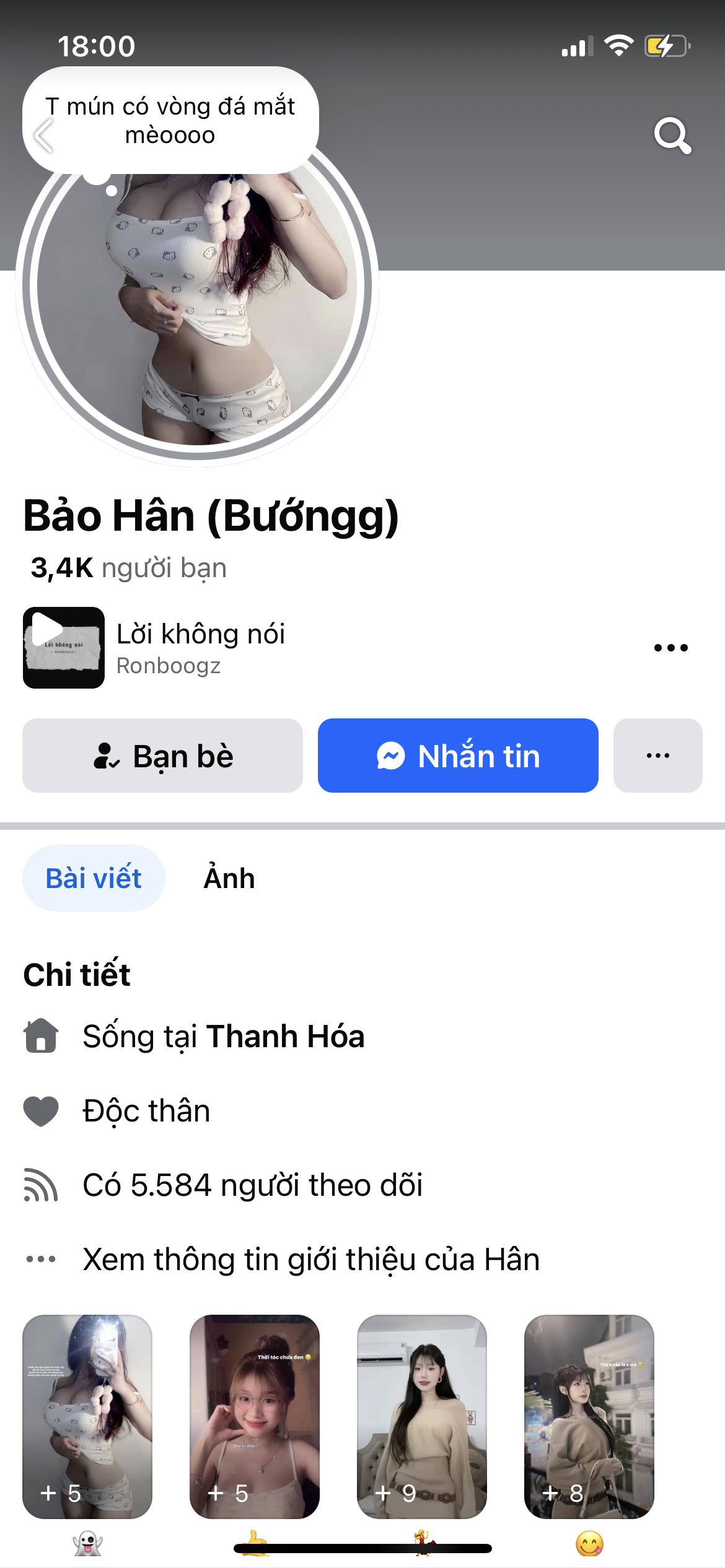Go back using the back arrow
The image size is (725, 1568).
click(43, 135)
